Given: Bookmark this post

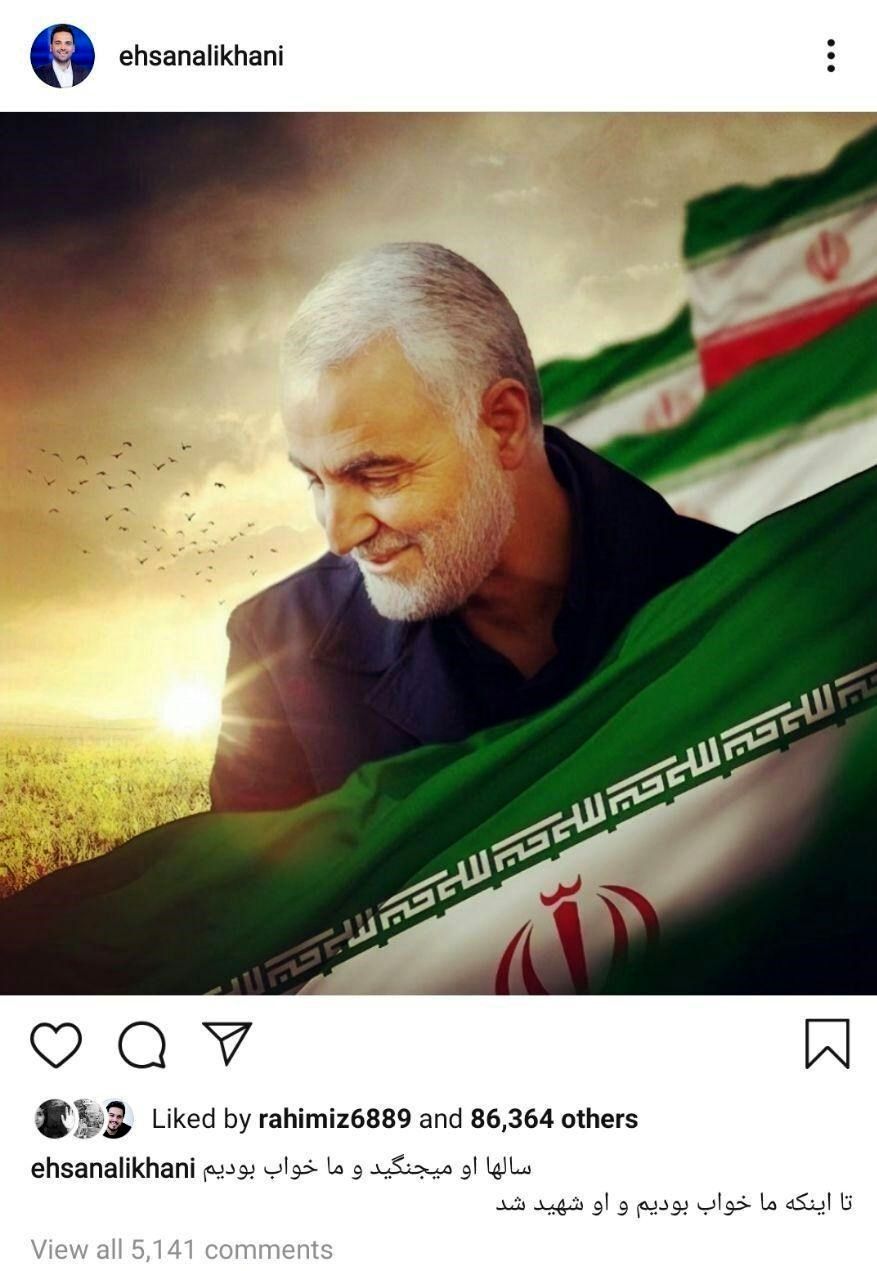Looking at the screenshot, I should (x=827, y=1044).
